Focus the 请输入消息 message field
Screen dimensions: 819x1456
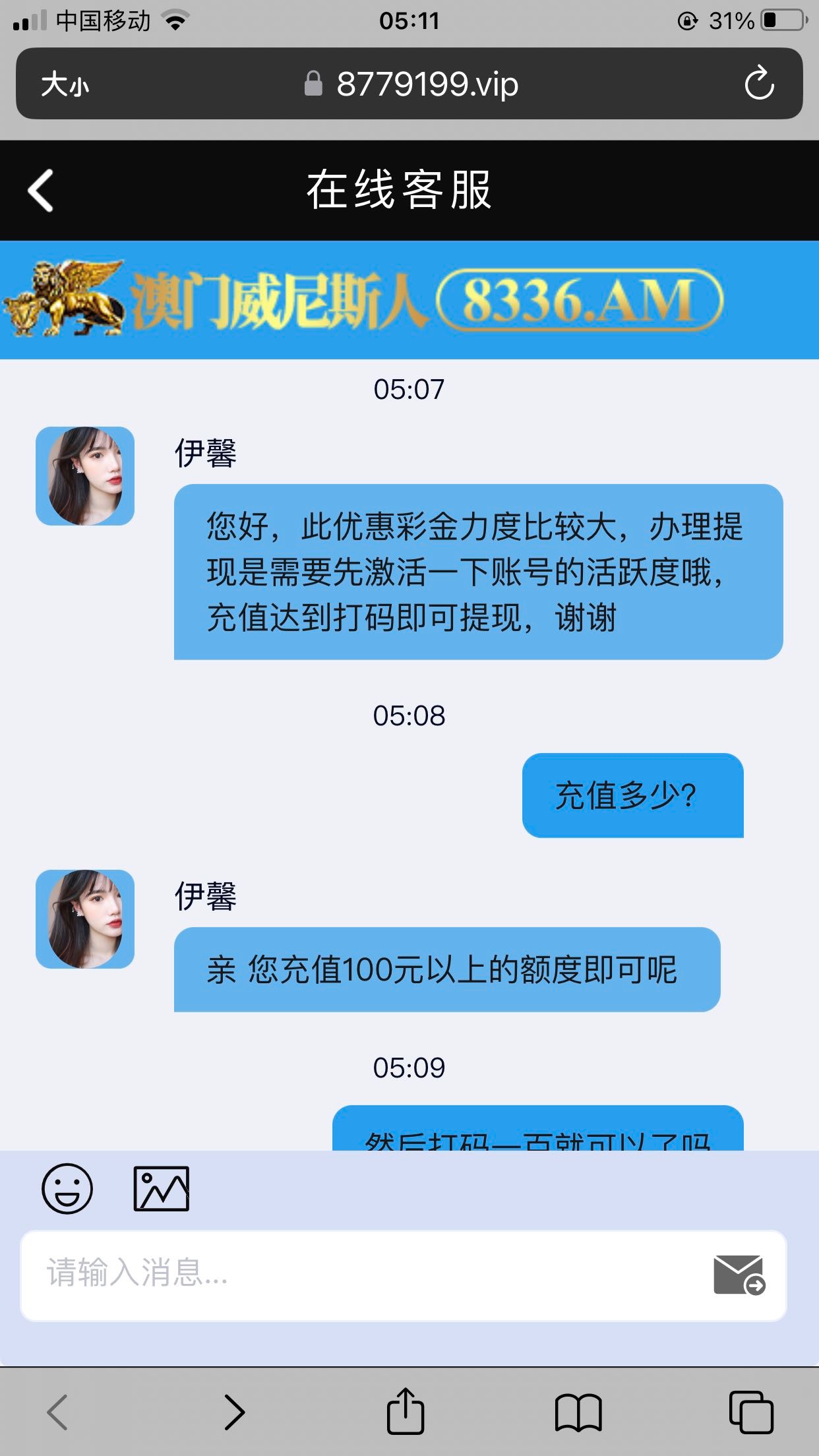point(363,1274)
